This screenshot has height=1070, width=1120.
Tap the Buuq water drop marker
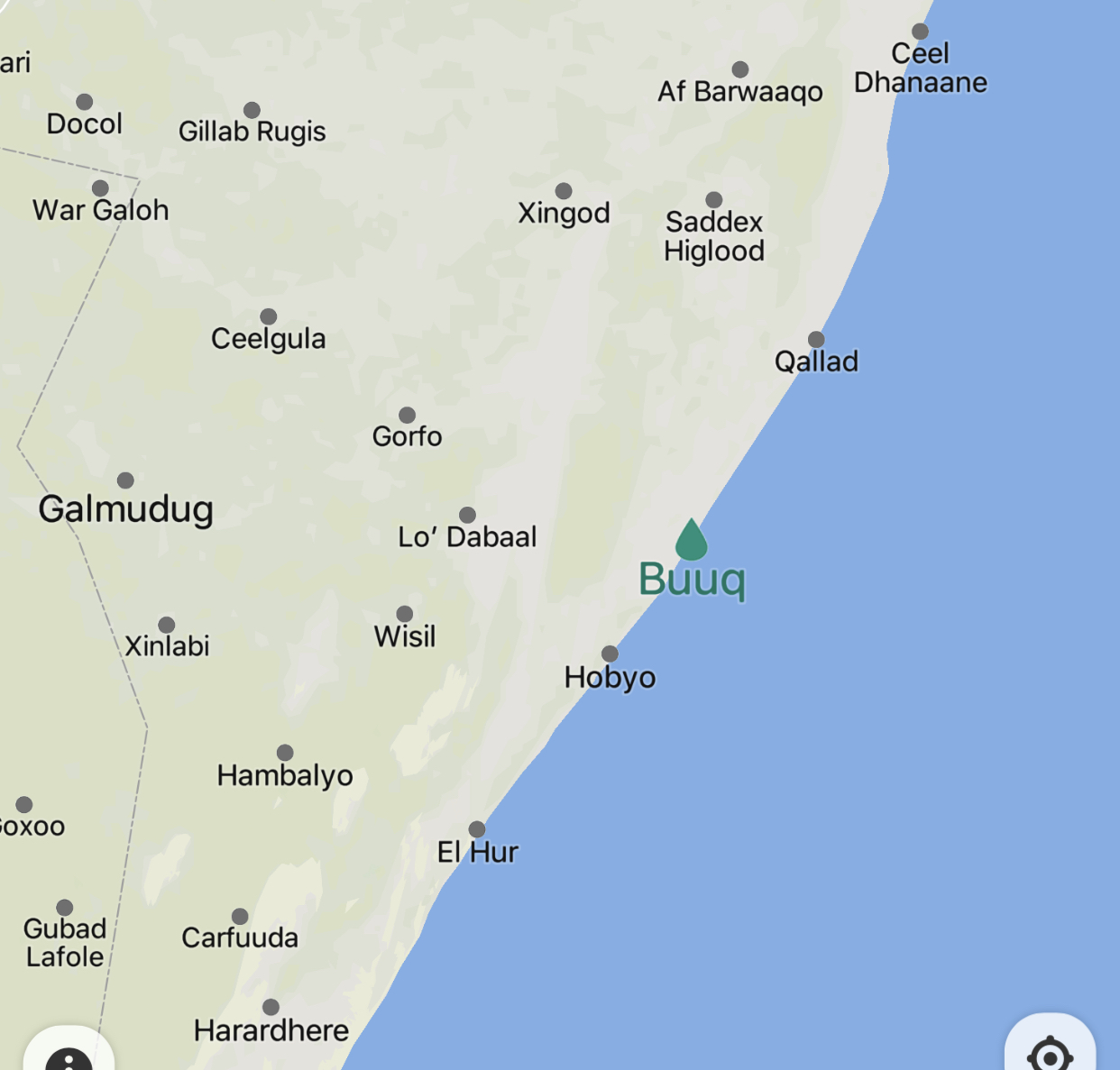[692, 541]
